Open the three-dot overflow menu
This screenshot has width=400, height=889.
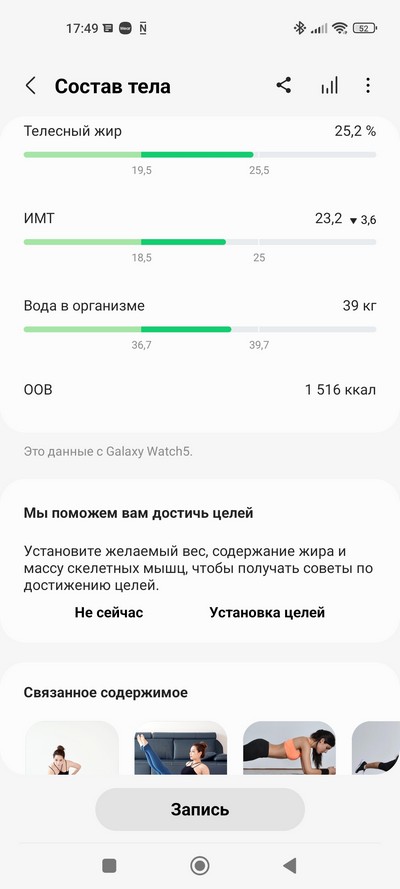(x=368, y=86)
